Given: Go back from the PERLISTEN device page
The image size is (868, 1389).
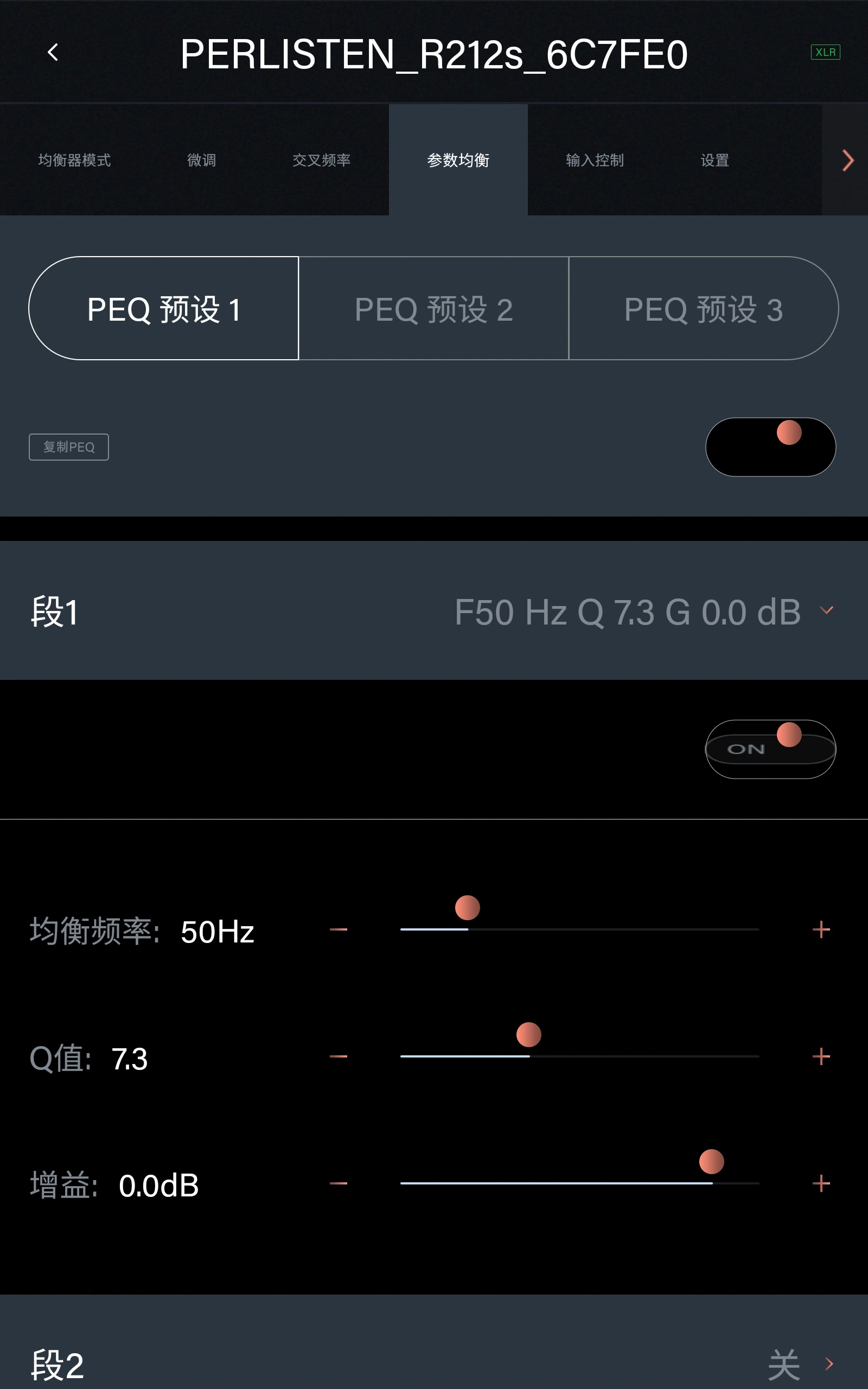Looking at the screenshot, I should pos(53,52).
